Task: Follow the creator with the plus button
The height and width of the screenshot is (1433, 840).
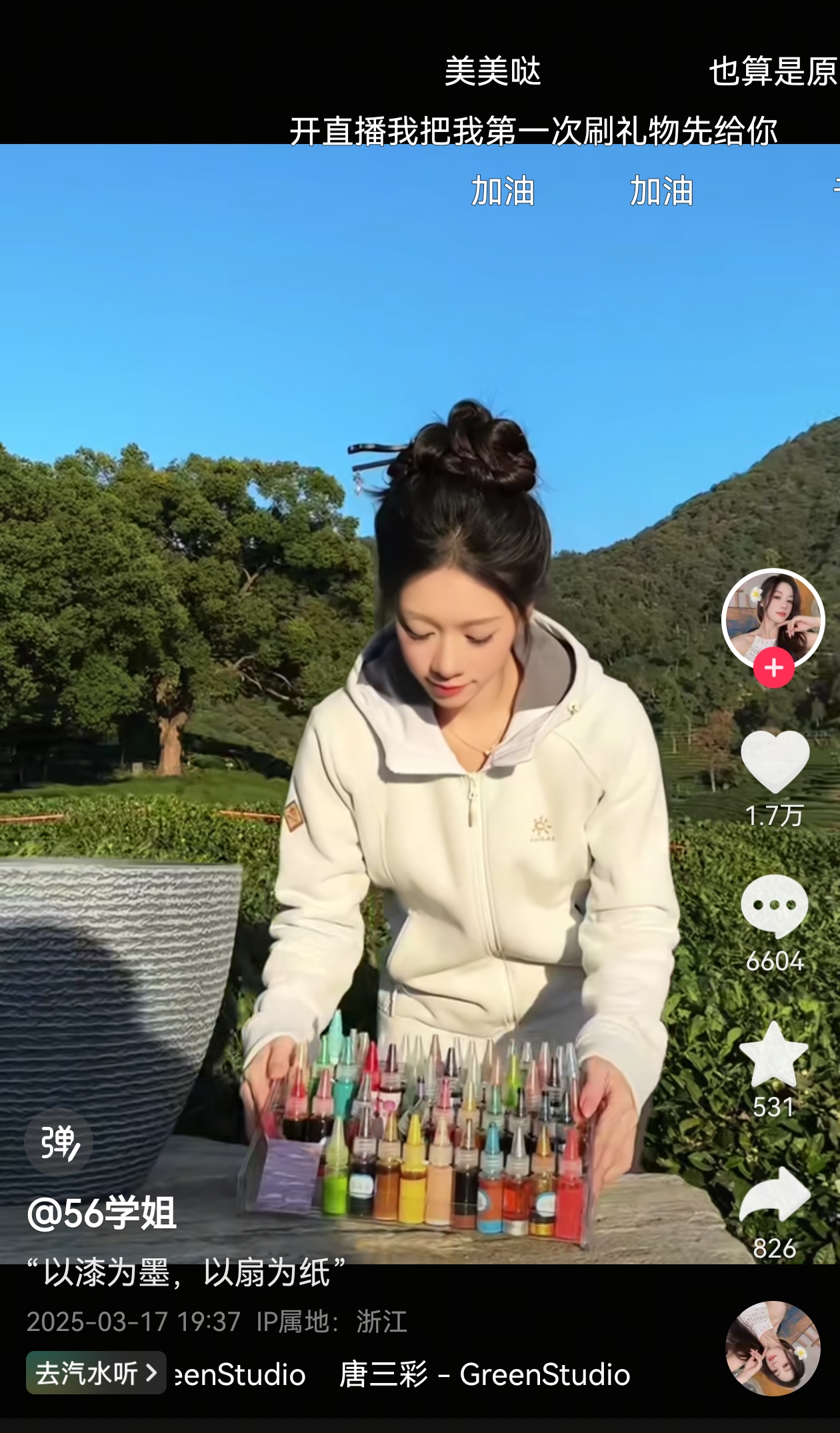Action: pos(773,667)
